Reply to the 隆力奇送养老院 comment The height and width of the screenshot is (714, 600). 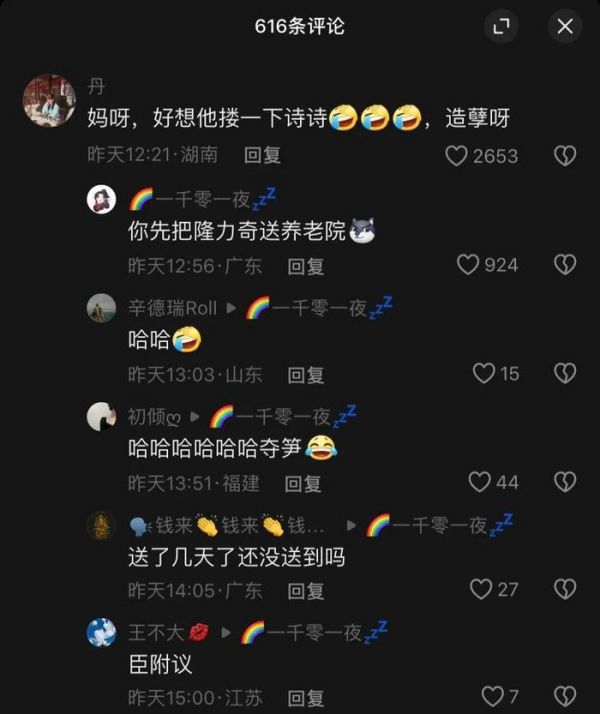(305, 265)
